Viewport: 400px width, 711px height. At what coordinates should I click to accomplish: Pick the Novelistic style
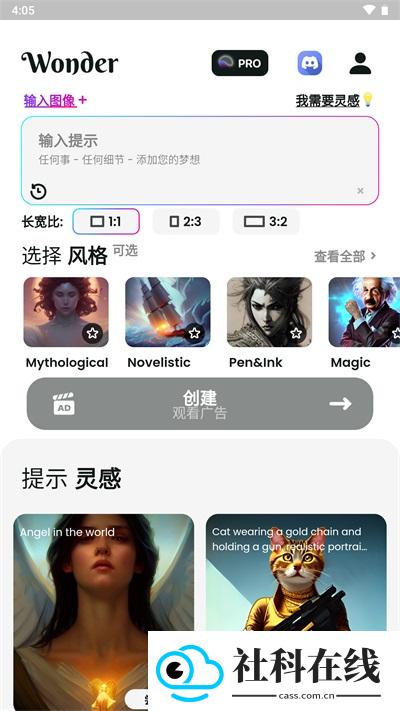[168, 324]
